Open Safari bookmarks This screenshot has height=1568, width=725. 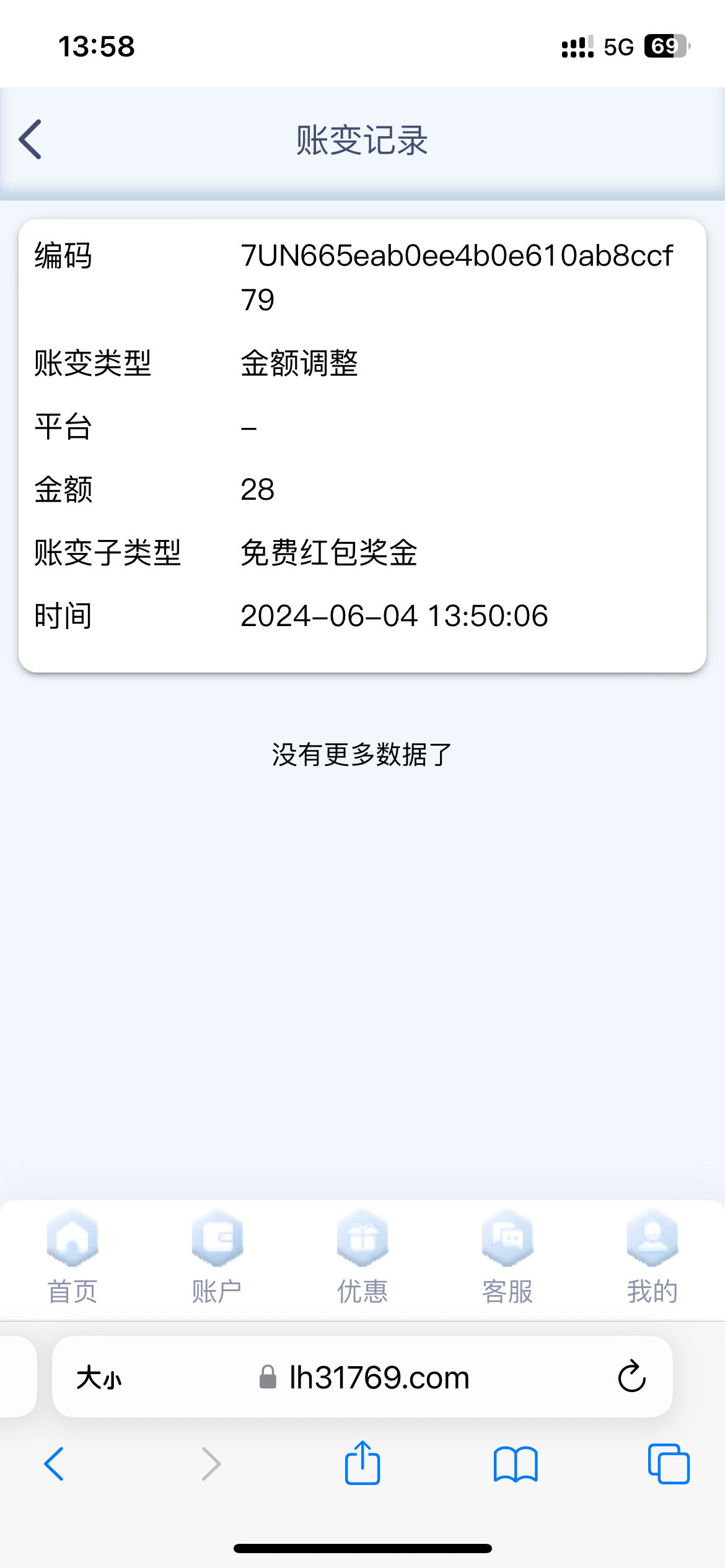point(516,1464)
